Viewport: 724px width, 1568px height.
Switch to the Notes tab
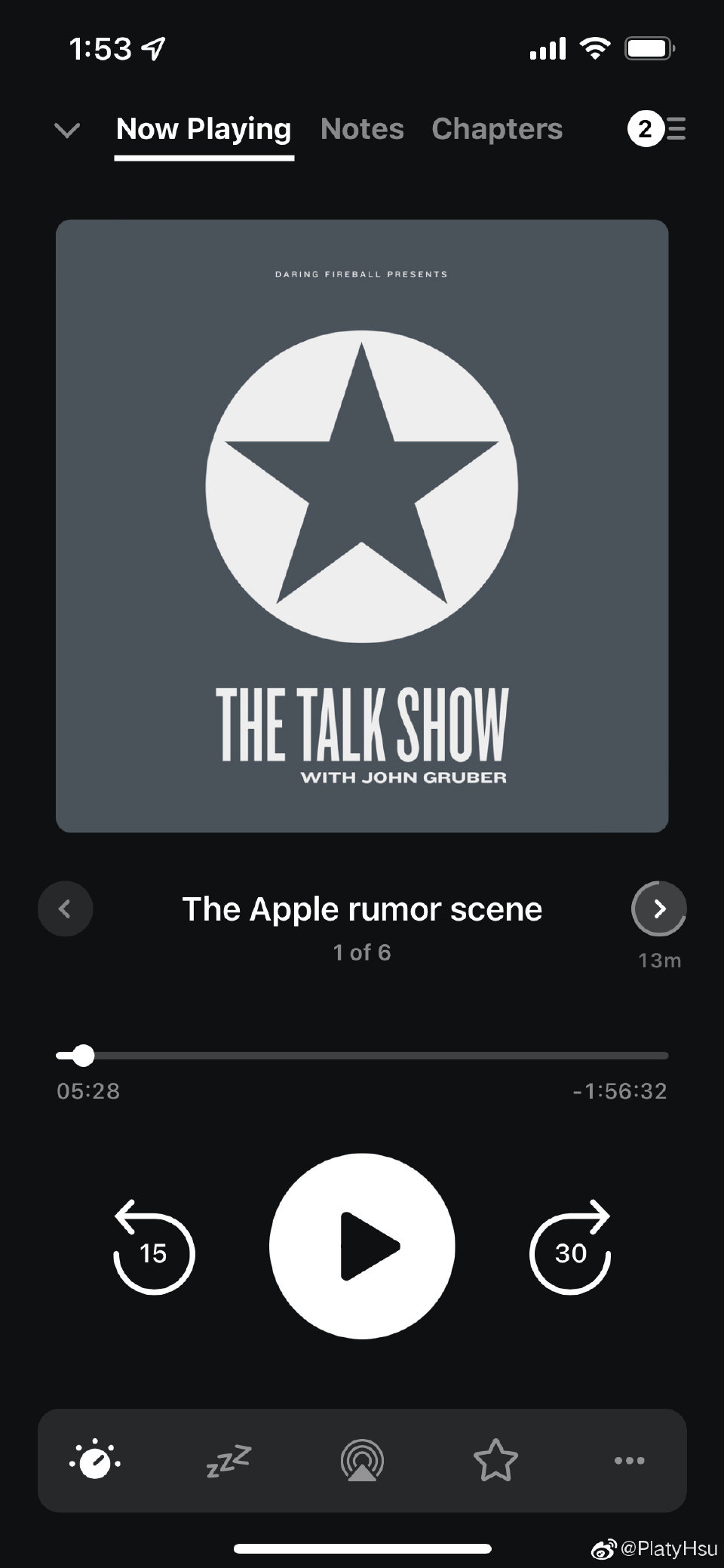pos(362,129)
